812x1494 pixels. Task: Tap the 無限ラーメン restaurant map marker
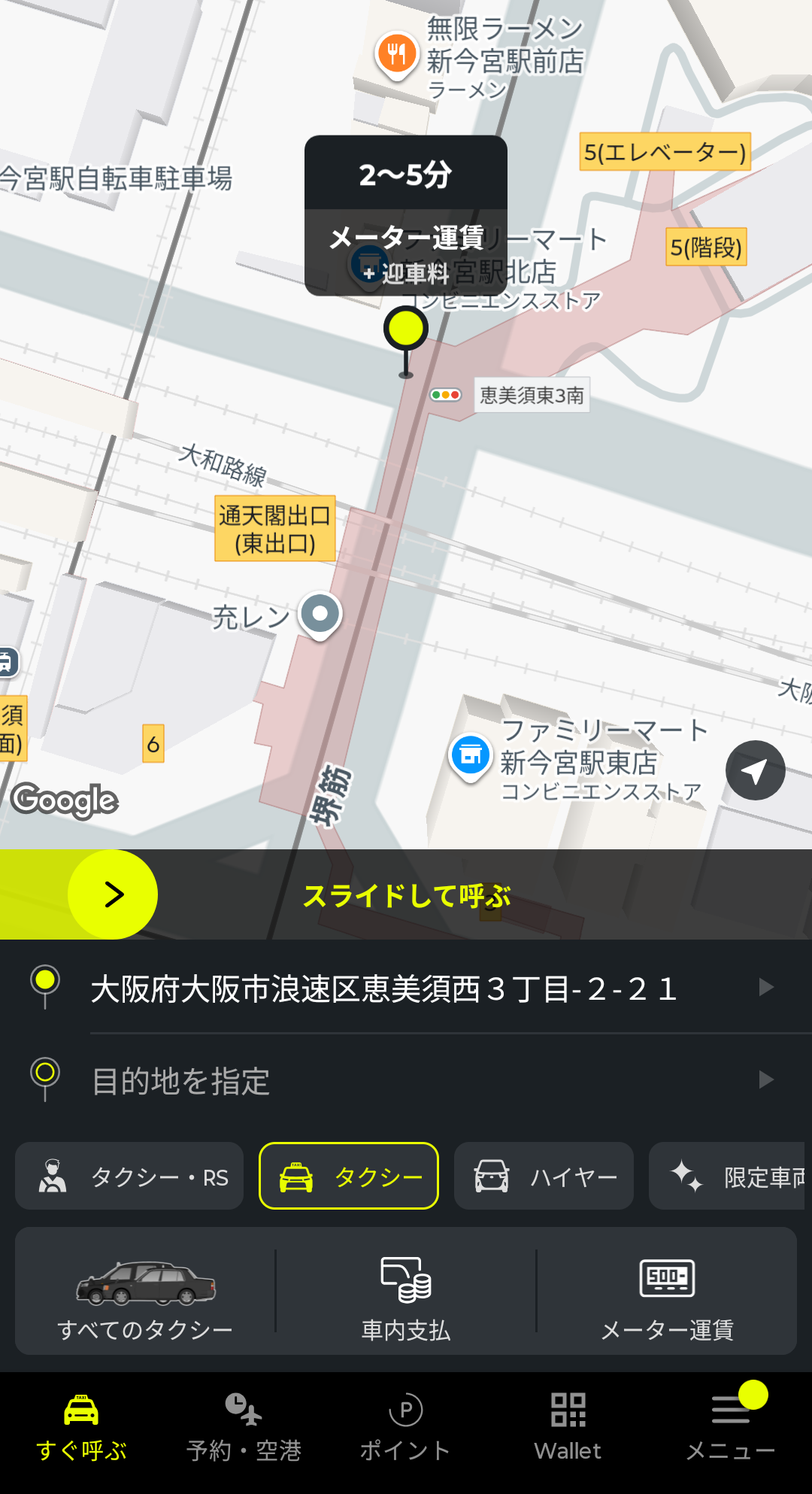tap(396, 54)
